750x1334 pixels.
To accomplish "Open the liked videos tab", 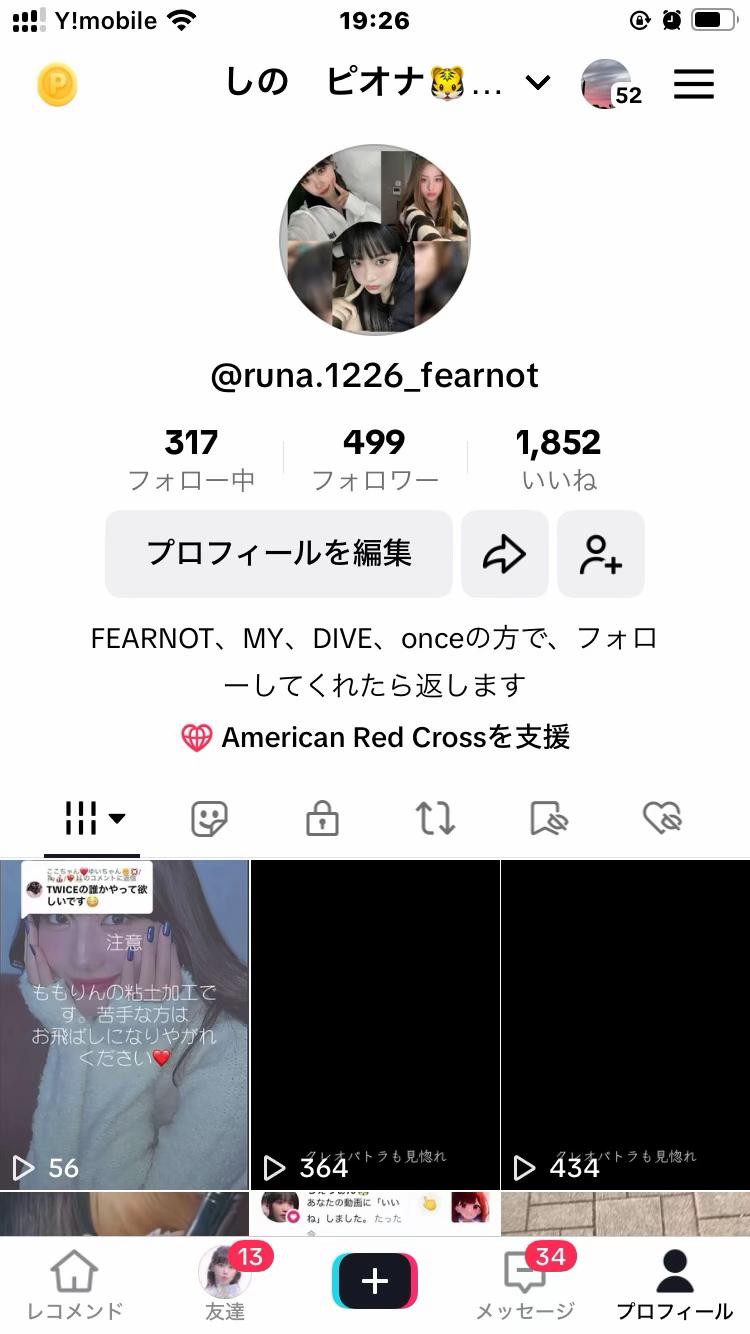I will 662,819.
